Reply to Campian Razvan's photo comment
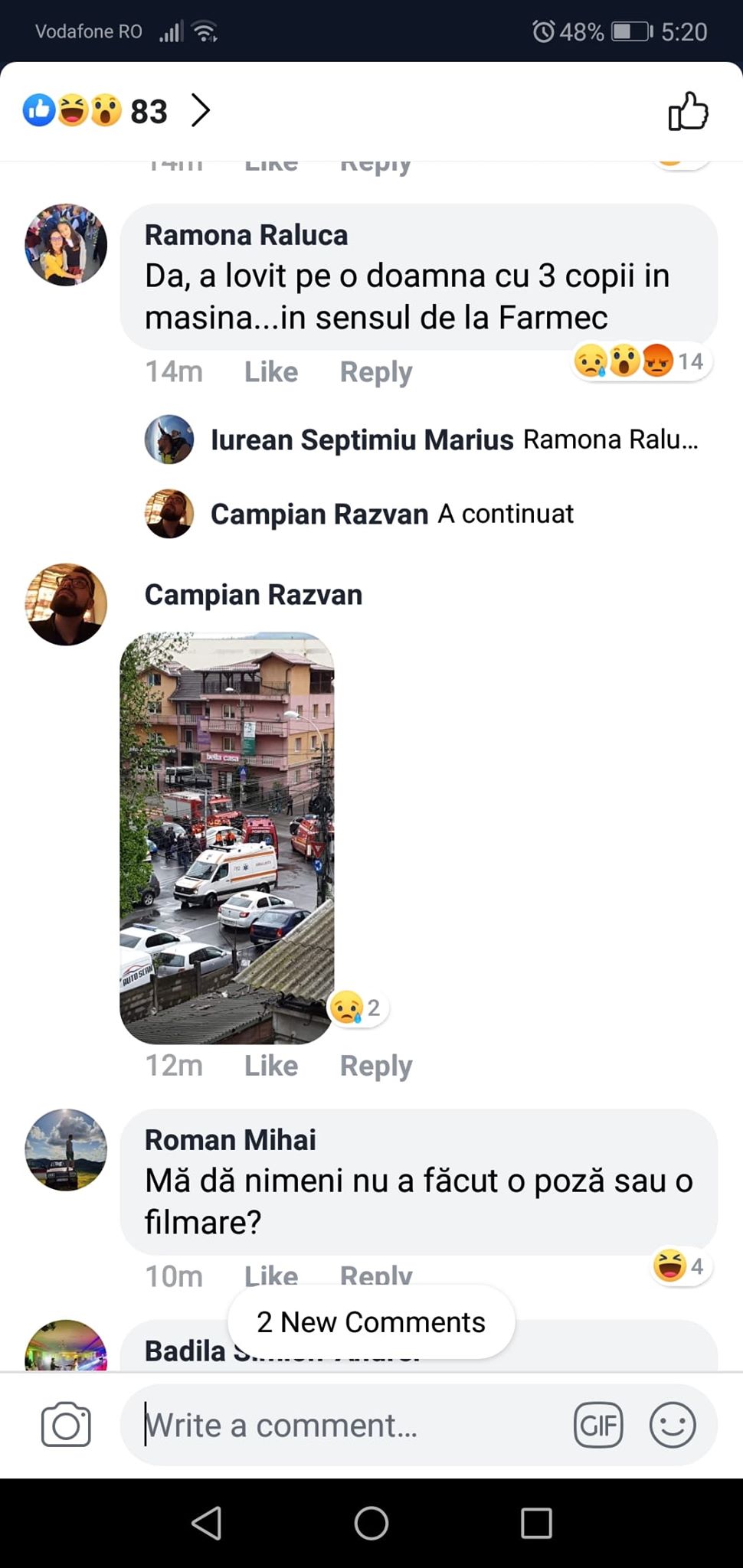This screenshot has height=1568, width=743. point(375,1066)
